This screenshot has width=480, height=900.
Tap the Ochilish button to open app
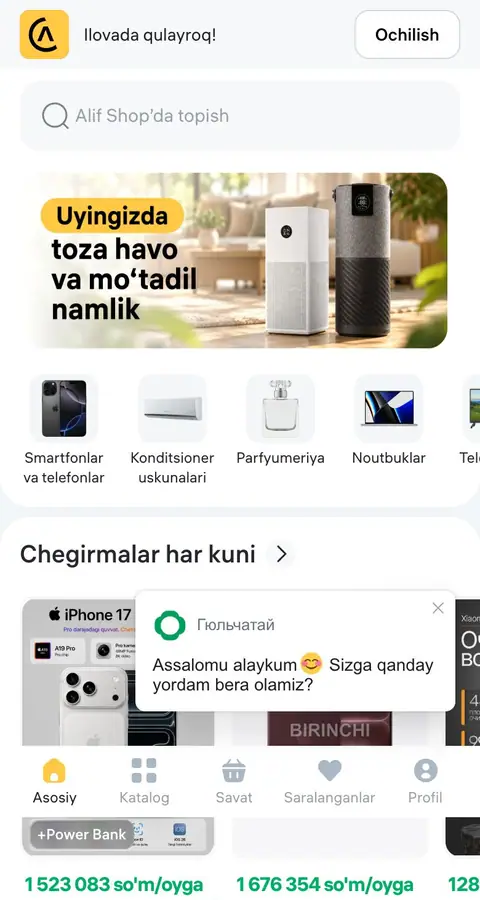(x=407, y=34)
